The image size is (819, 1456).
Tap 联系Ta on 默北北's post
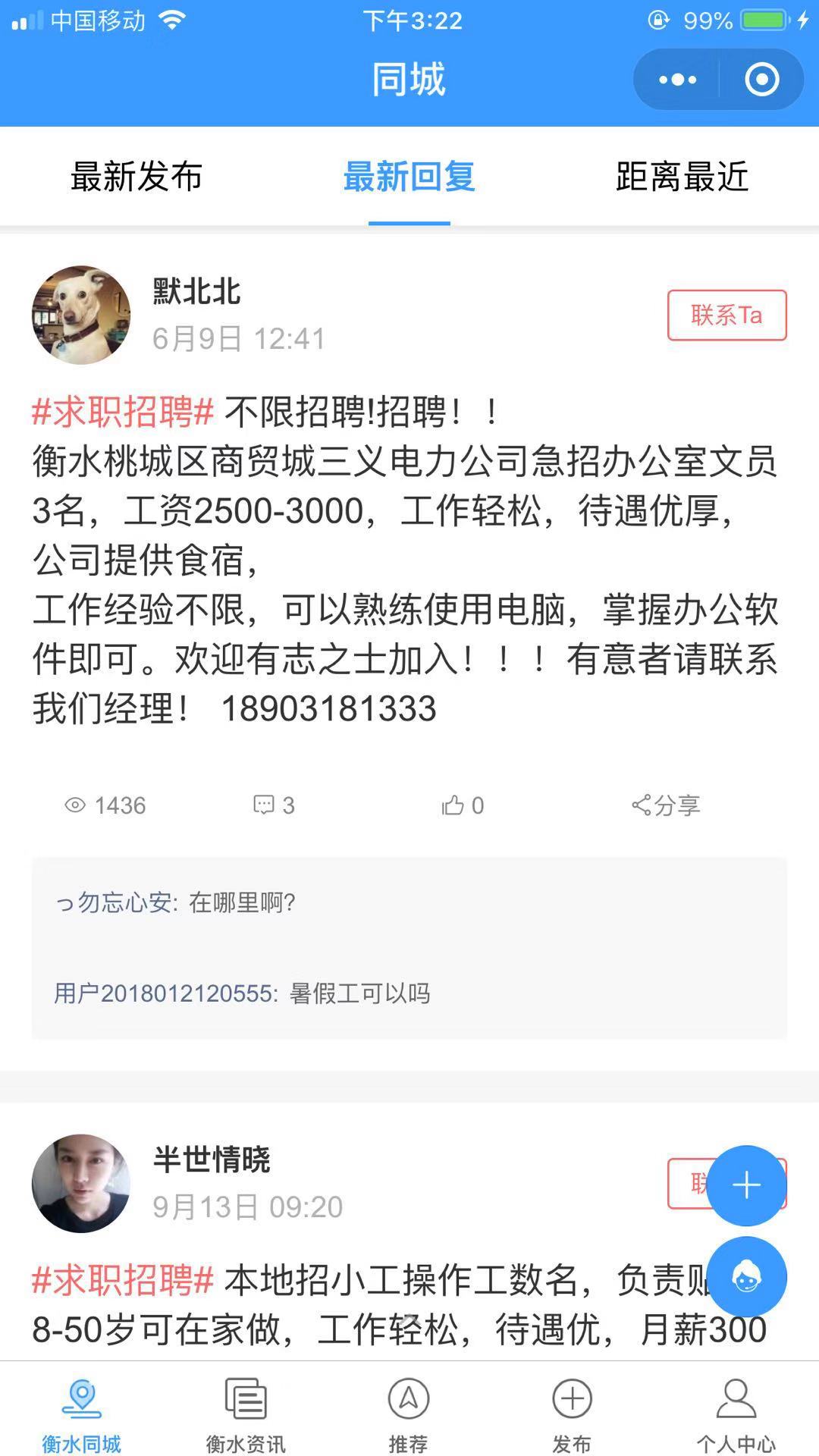(x=726, y=315)
